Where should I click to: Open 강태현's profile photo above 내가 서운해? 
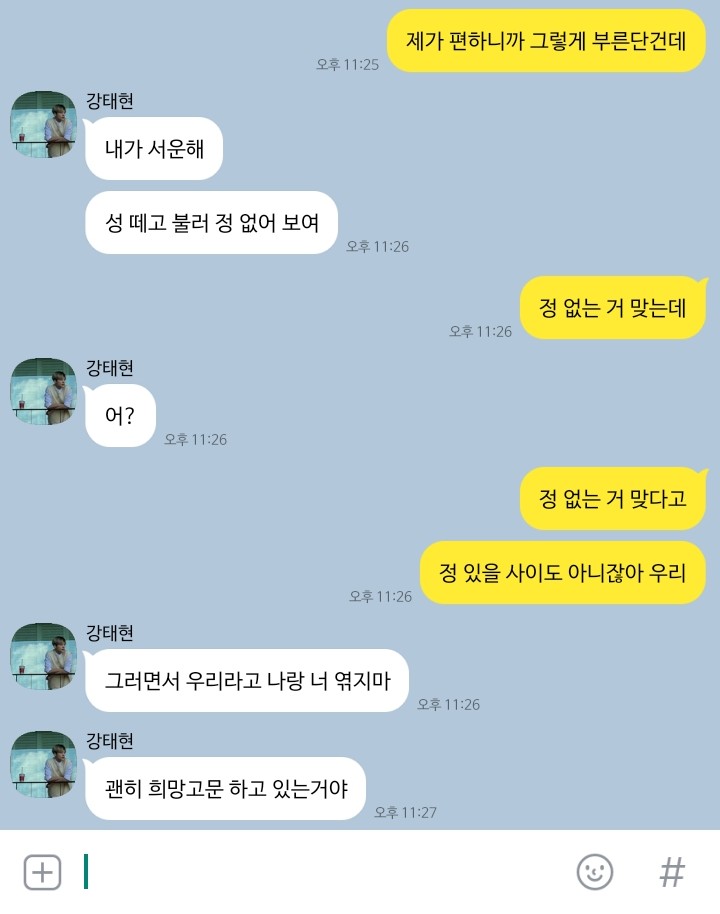[44, 124]
